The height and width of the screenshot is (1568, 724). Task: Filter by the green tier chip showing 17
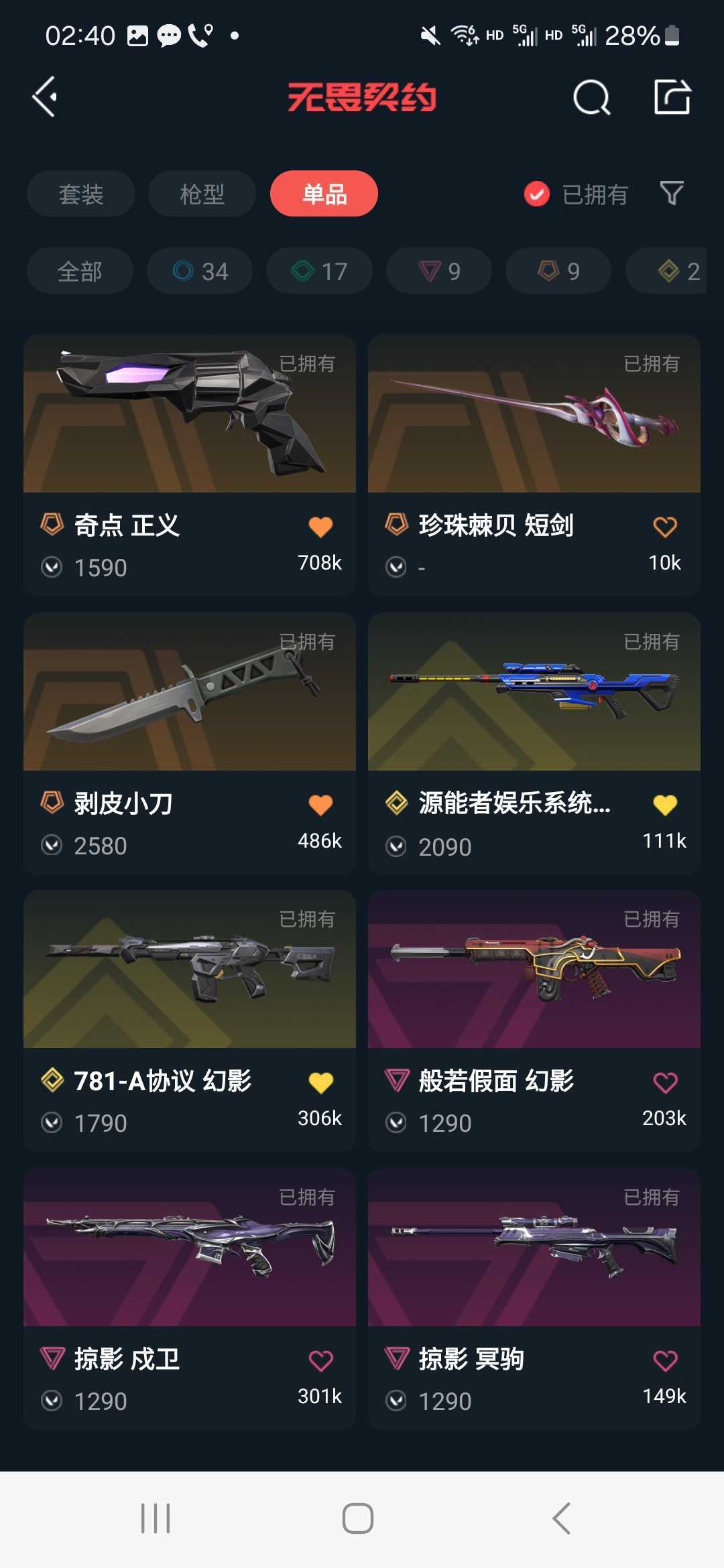point(319,271)
